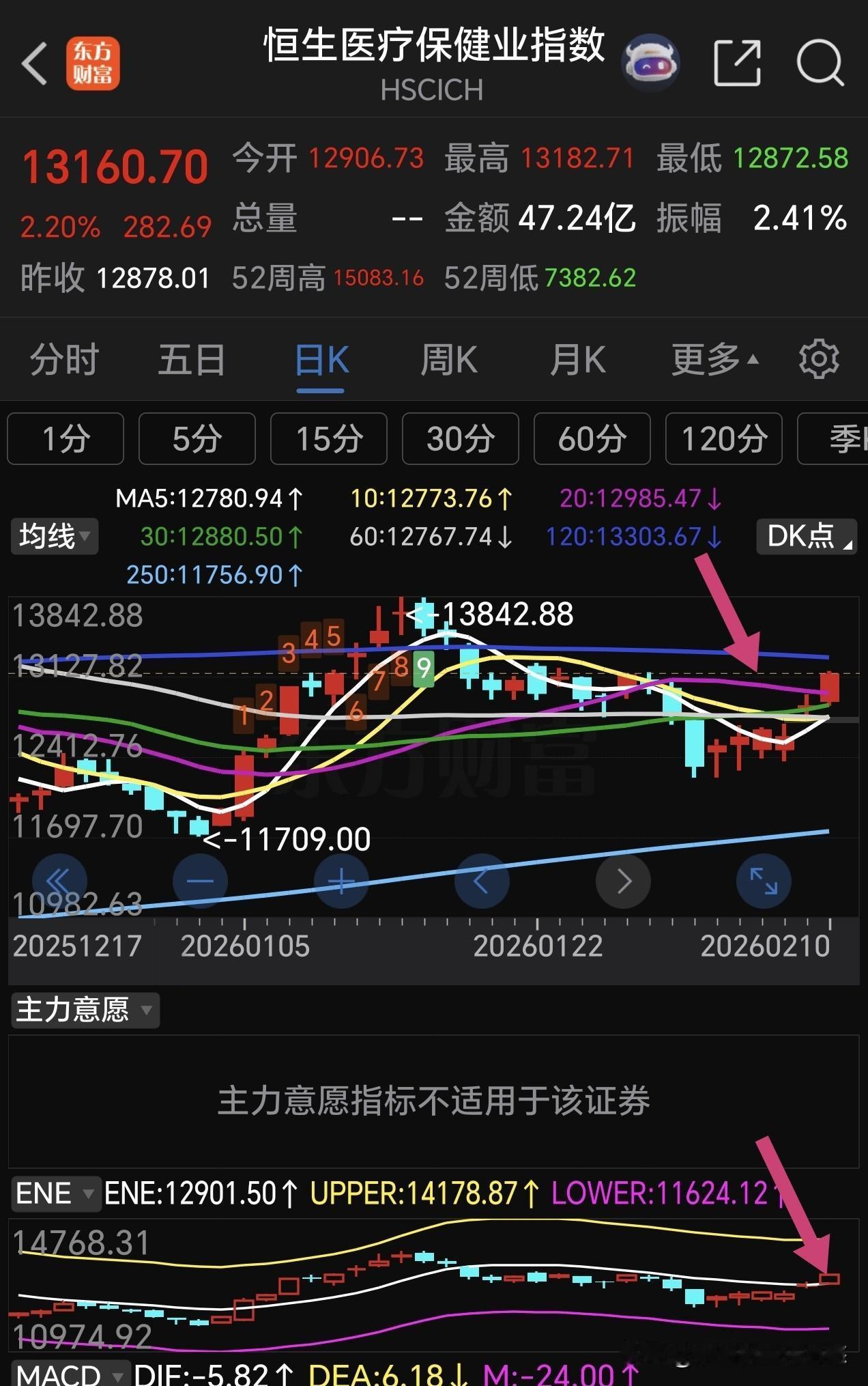
Task: Toggle the DK点 indicator overlay
Action: pos(805,537)
